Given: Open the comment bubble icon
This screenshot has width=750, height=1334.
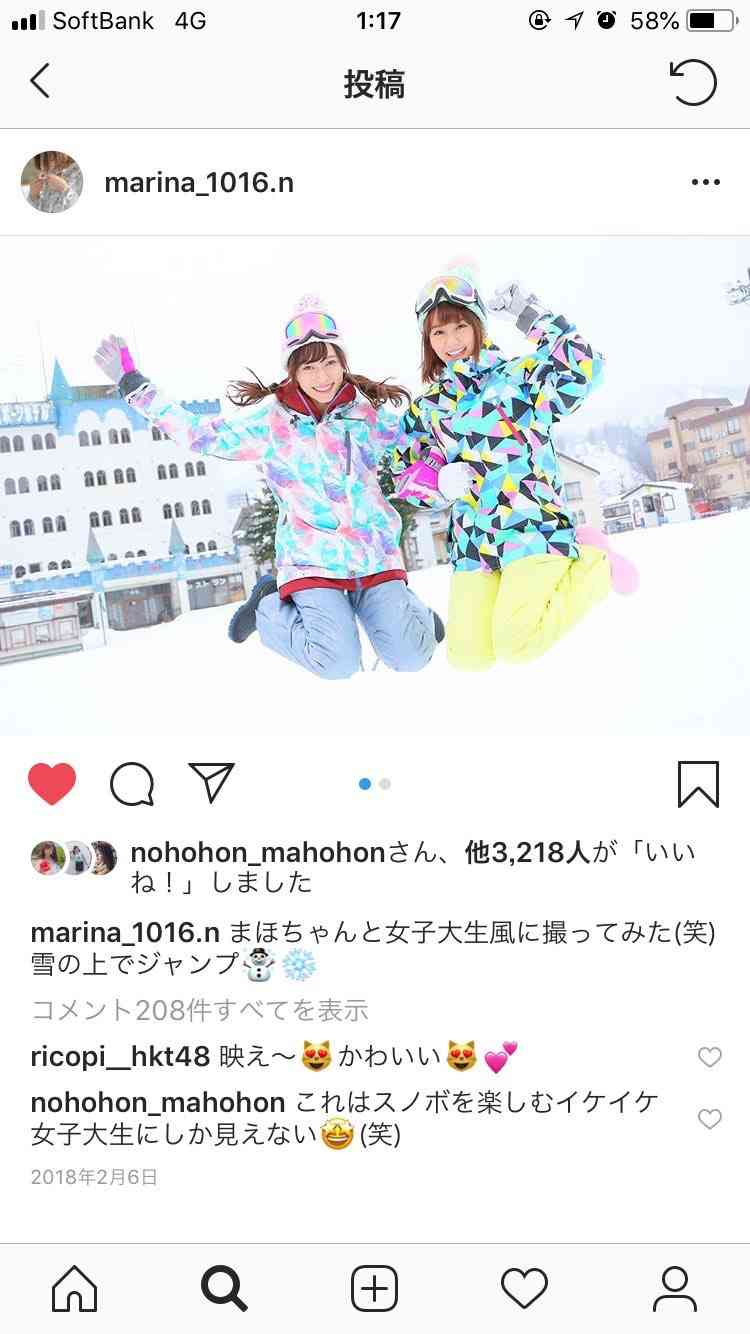Looking at the screenshot, I should [x=132, y=785].
